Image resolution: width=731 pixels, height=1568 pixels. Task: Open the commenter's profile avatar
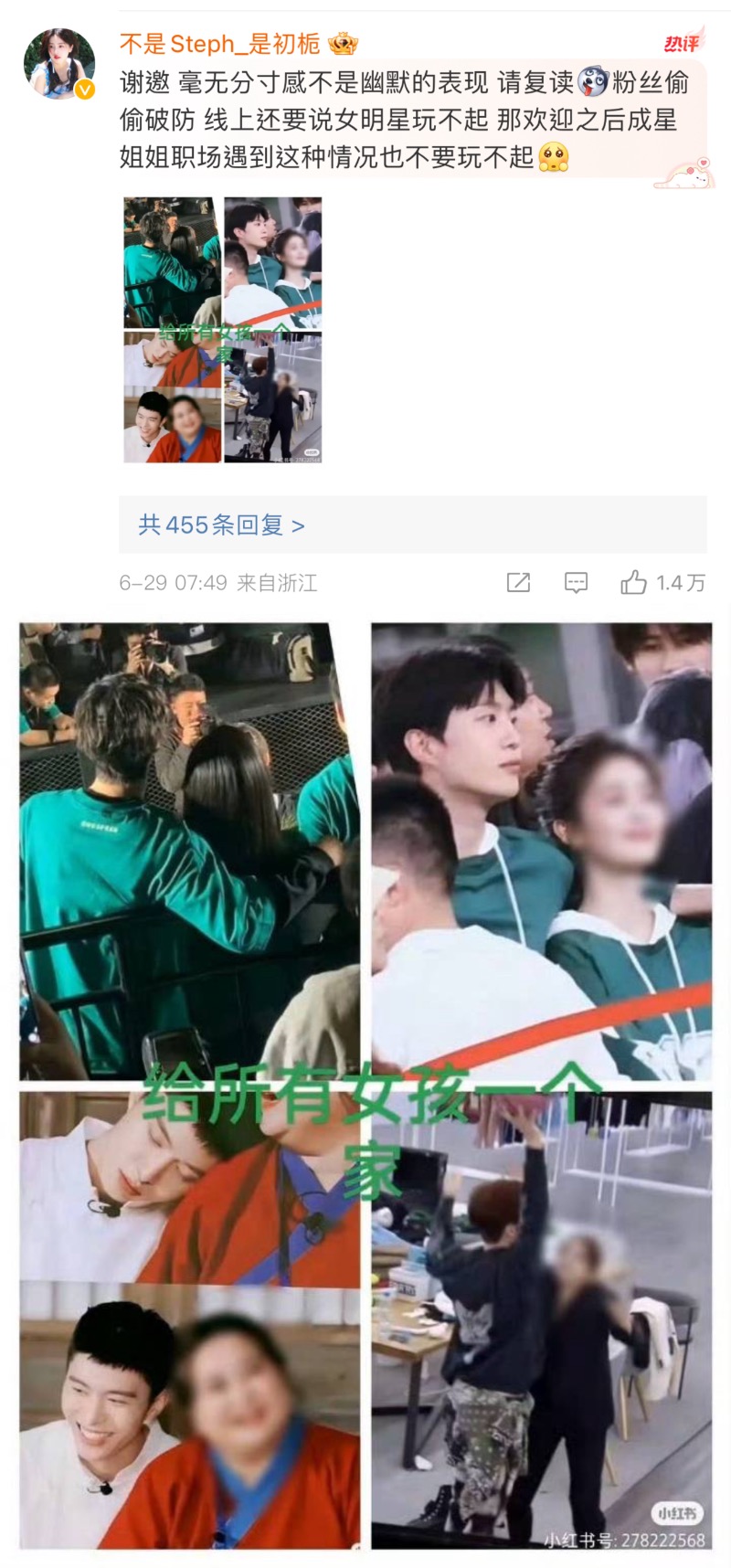pyautogui.click(x=58, y=63)
